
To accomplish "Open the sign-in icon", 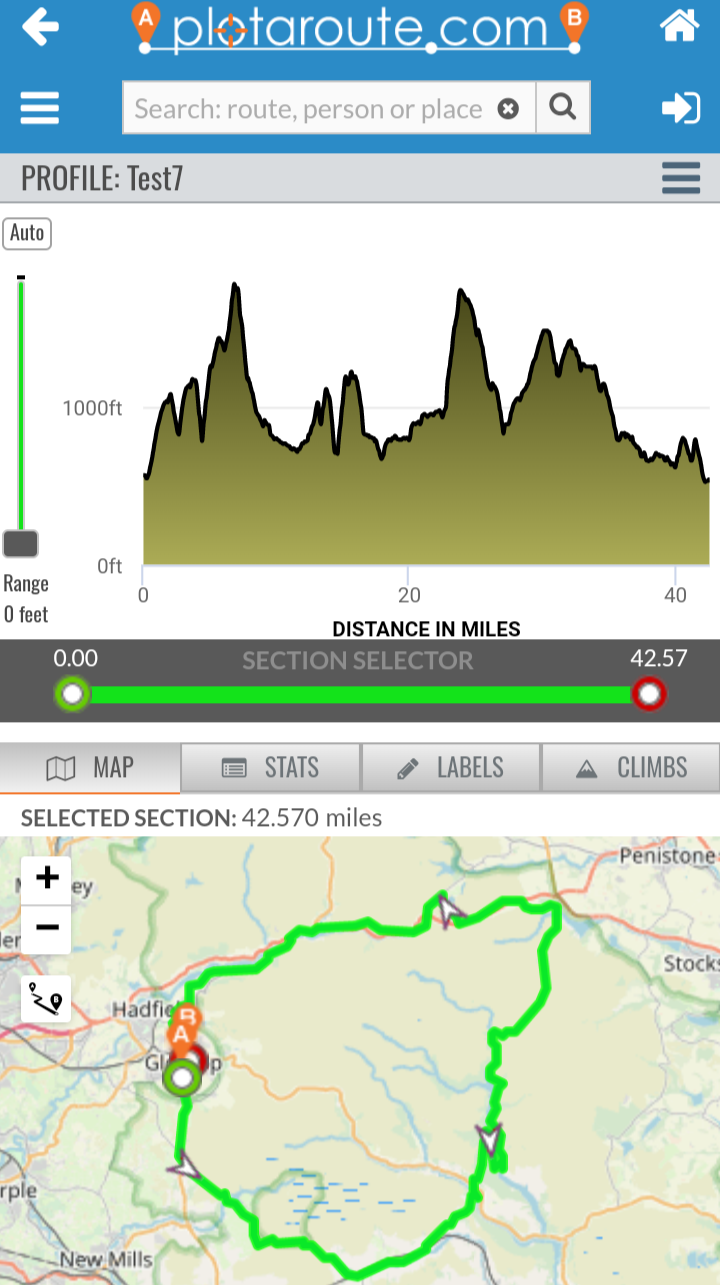I will [680, 108].
